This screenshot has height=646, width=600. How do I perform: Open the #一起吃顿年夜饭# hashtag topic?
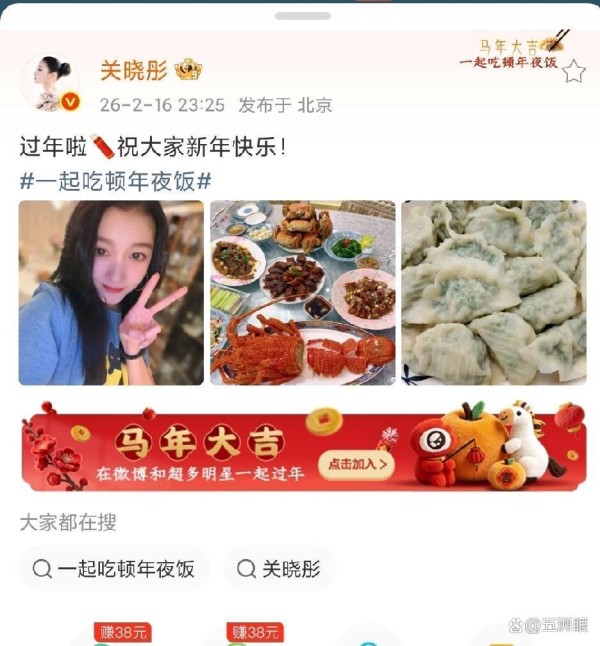116,180
